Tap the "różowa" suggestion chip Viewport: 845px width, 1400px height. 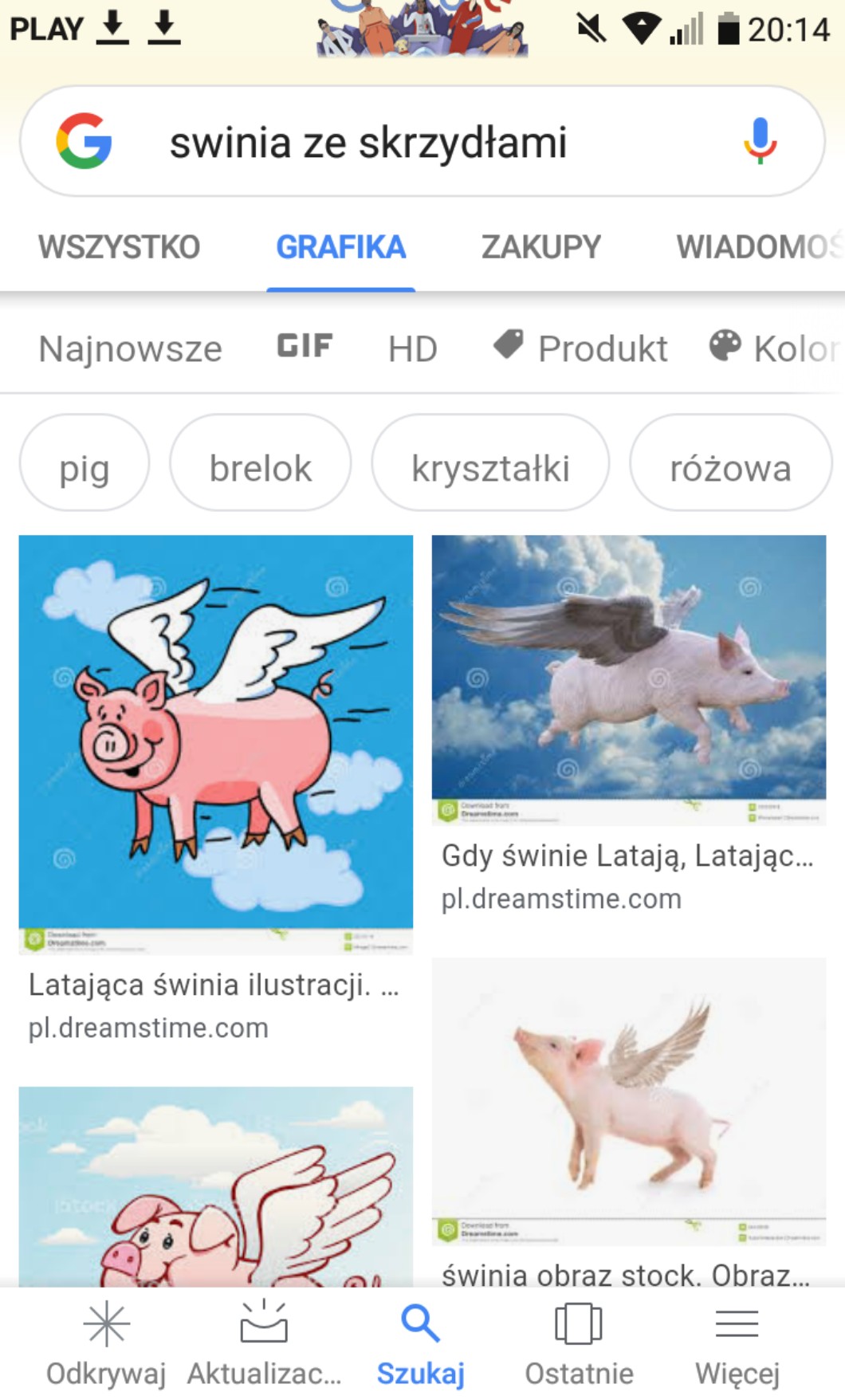click(x=730, y=468)
